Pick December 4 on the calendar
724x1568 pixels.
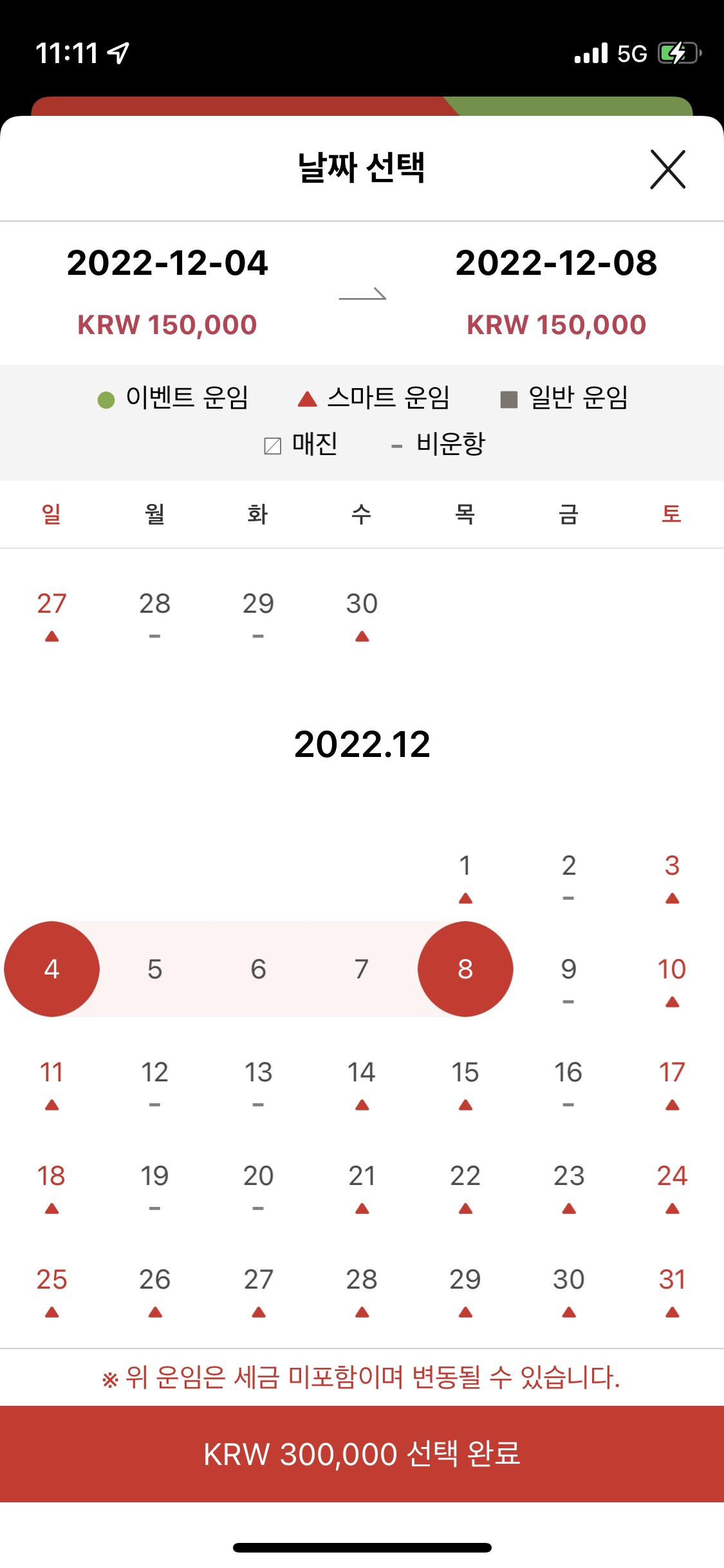(51, 969)
